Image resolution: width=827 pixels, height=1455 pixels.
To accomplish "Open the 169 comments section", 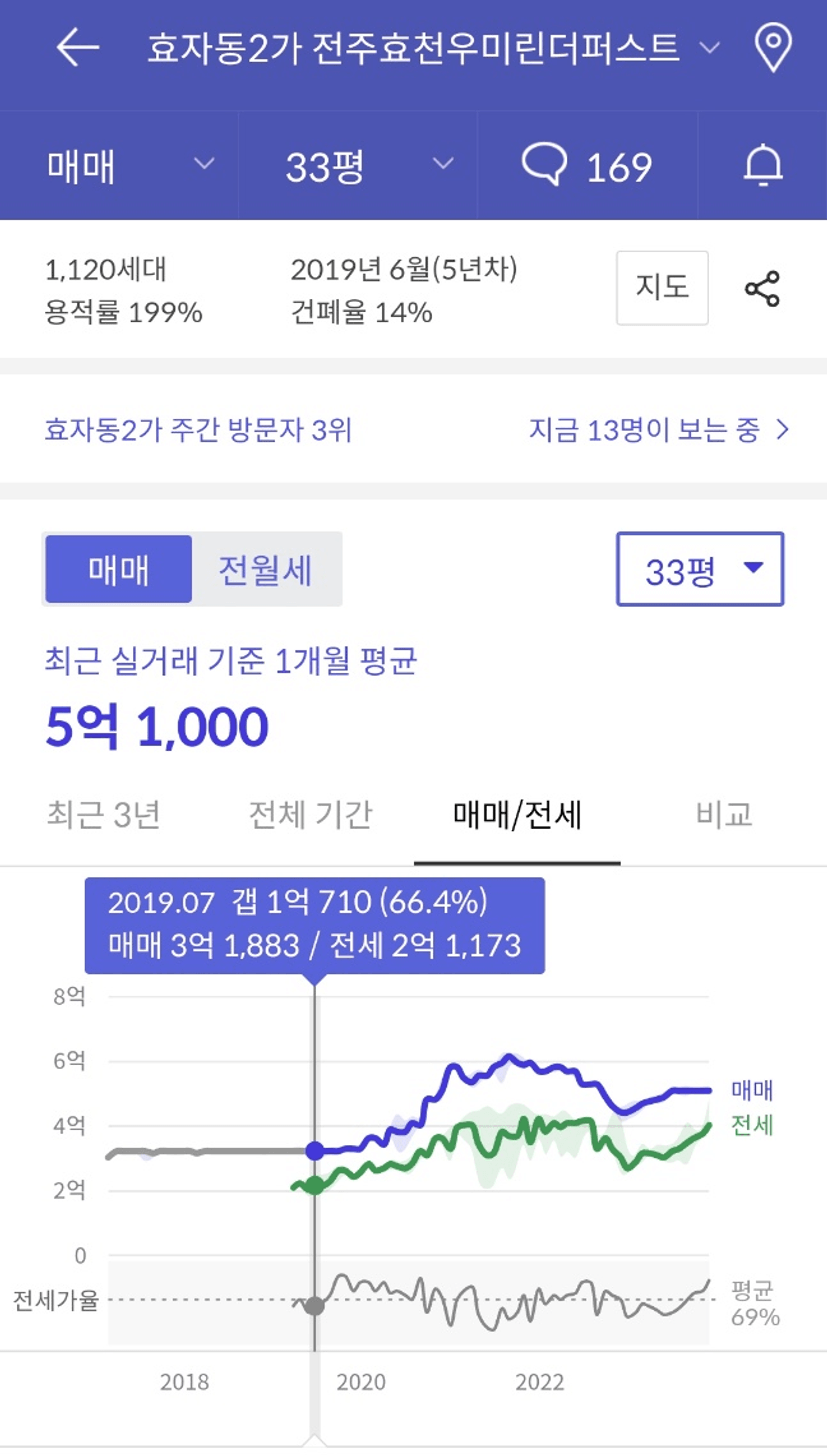I will [588, 166].
